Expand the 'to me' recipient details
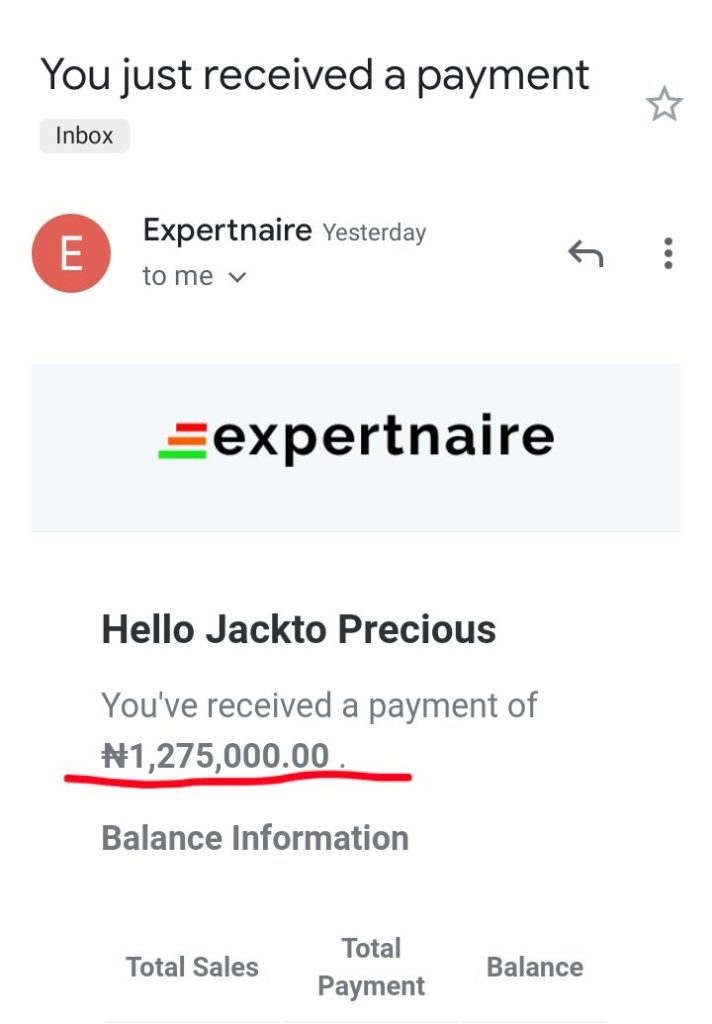Screen dimensions: 712x1024 (x=237, y=277)
